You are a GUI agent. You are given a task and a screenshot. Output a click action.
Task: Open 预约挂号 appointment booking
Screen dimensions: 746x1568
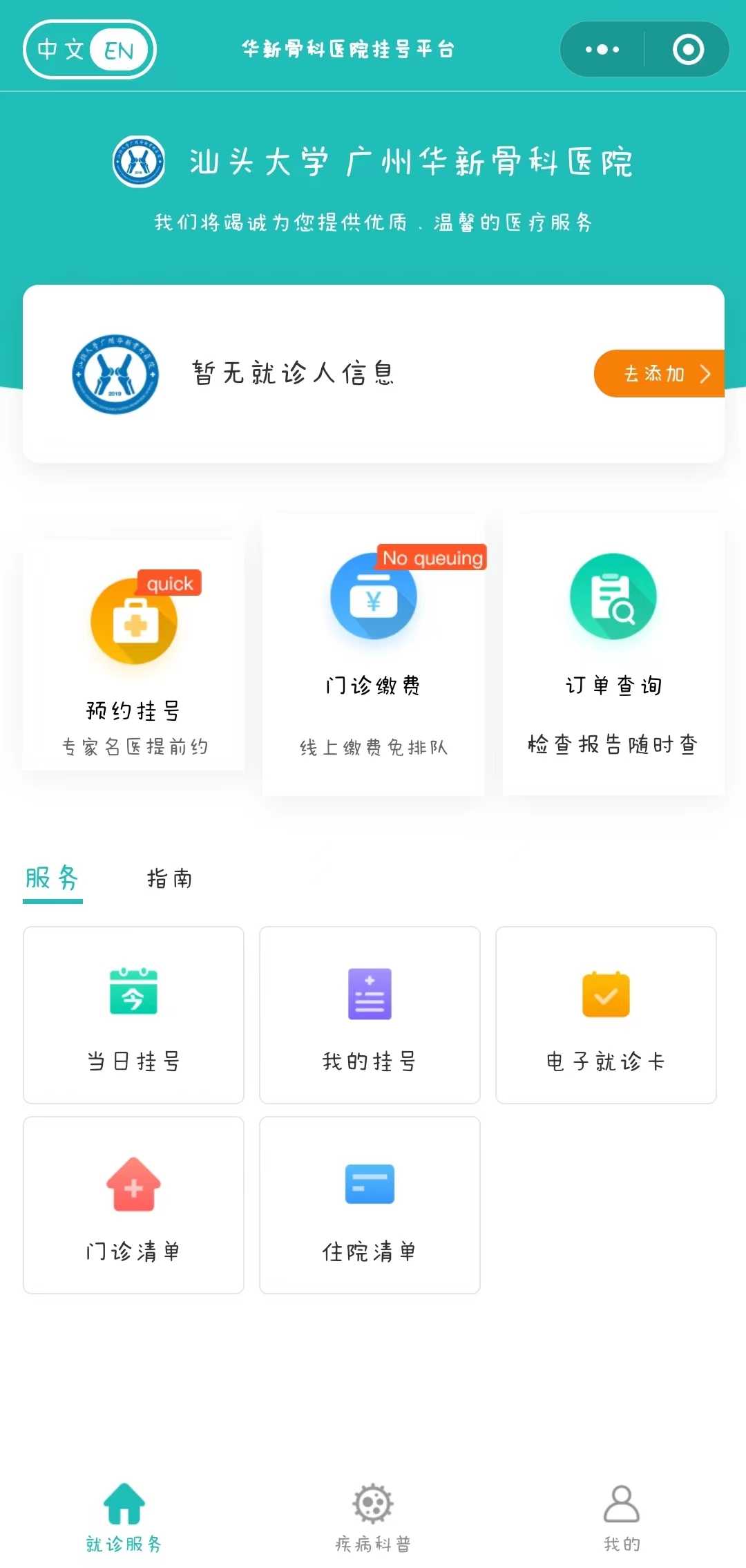pyautogui.click(x=134, y=656)
